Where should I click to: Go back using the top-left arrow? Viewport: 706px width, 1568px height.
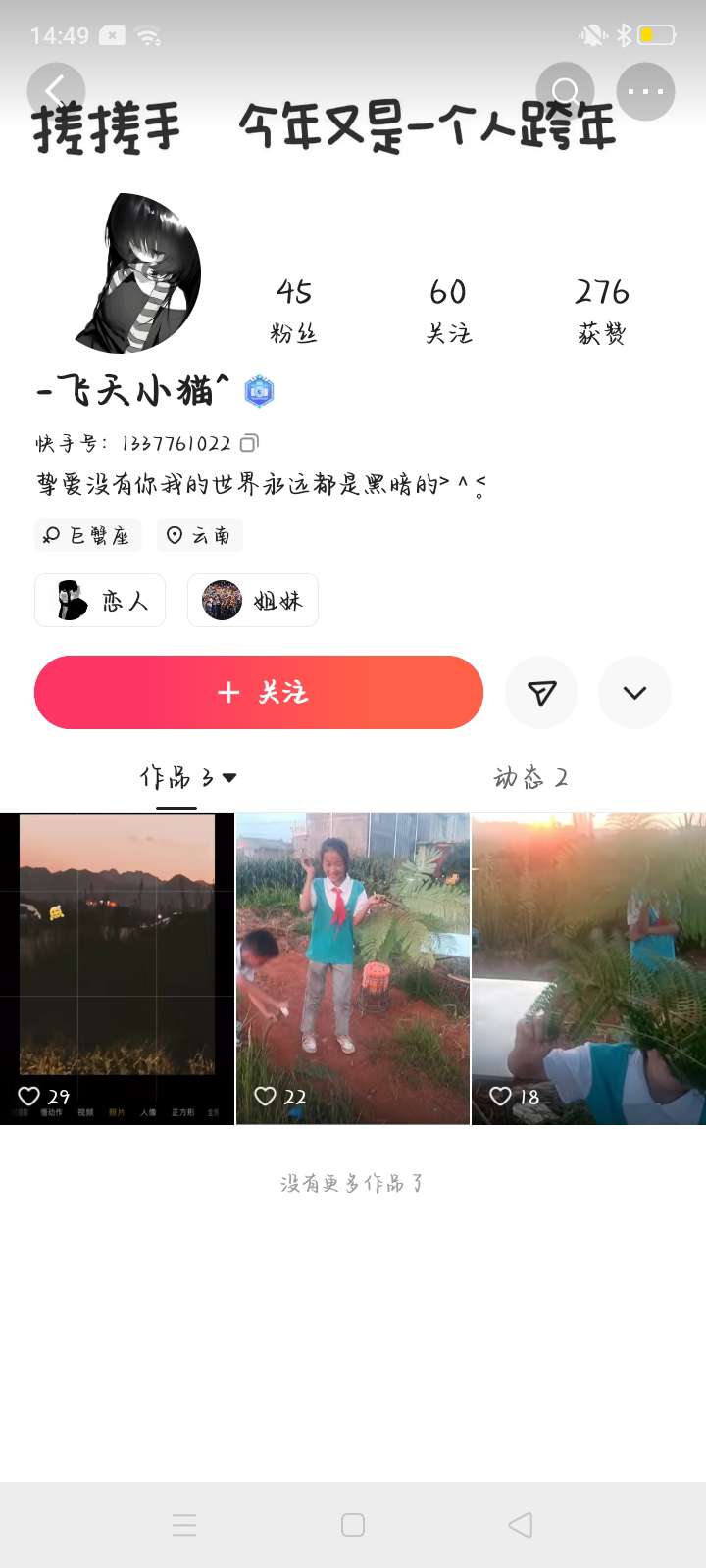56,91
